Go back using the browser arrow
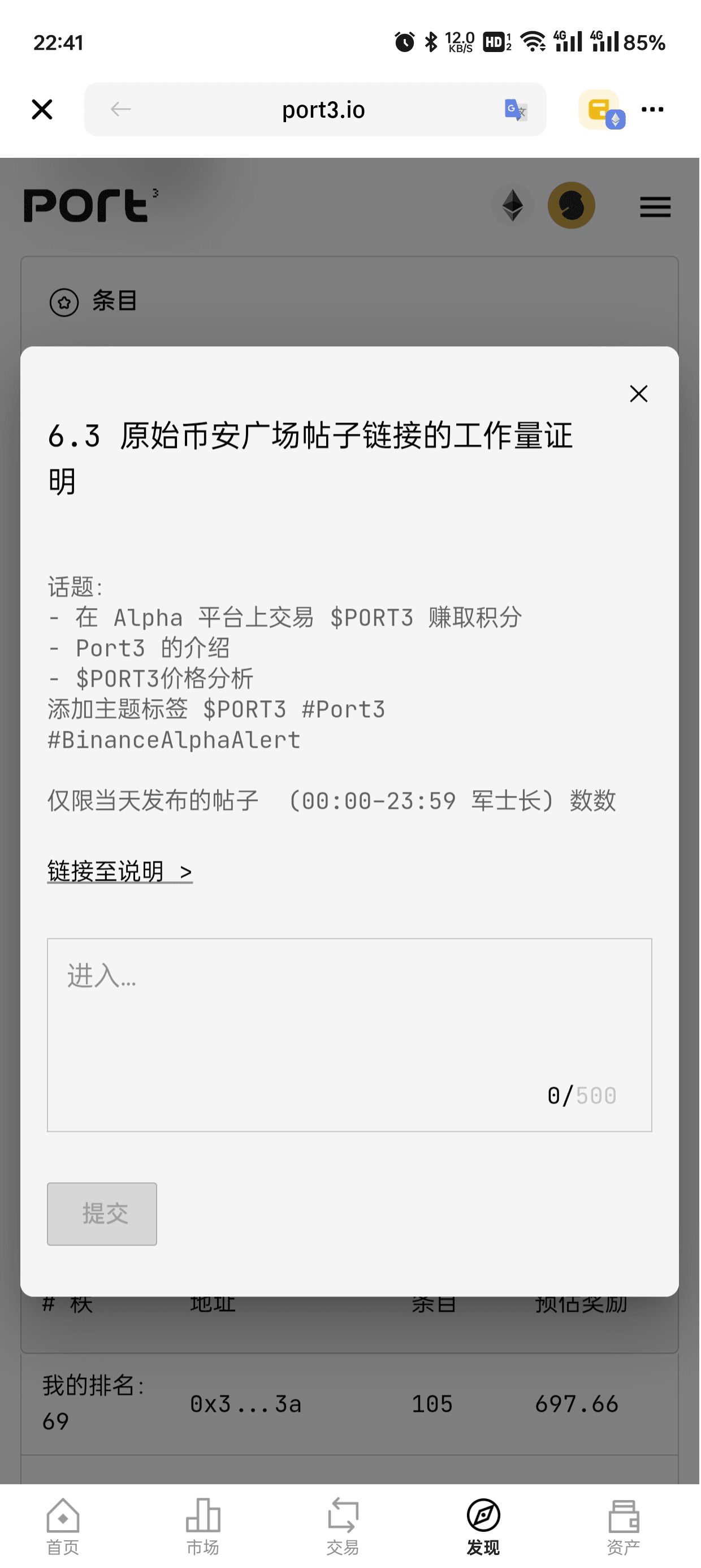701x1568 pixels. pos(120,110)
